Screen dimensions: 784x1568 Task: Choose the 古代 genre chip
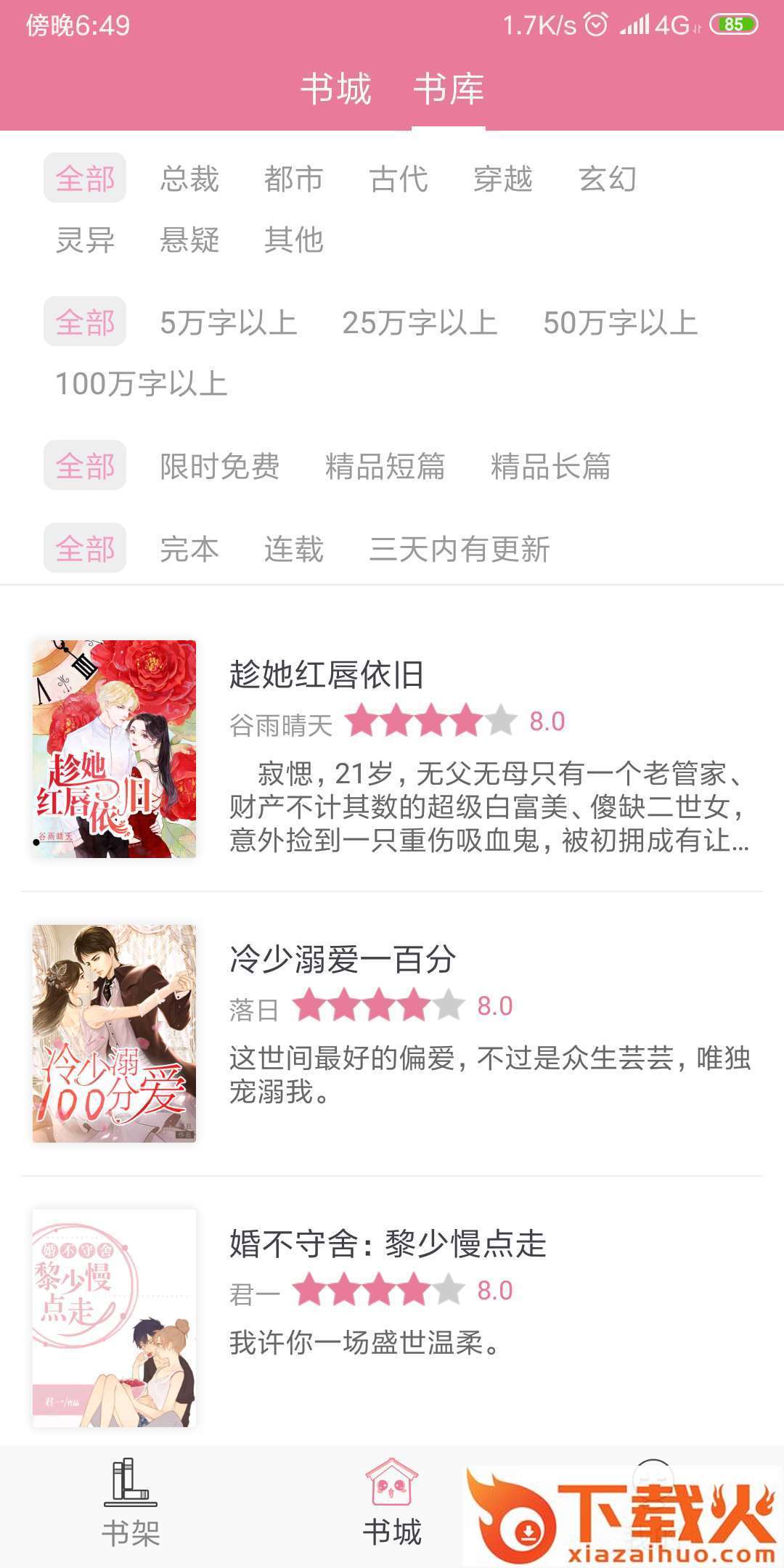[399, 179]
